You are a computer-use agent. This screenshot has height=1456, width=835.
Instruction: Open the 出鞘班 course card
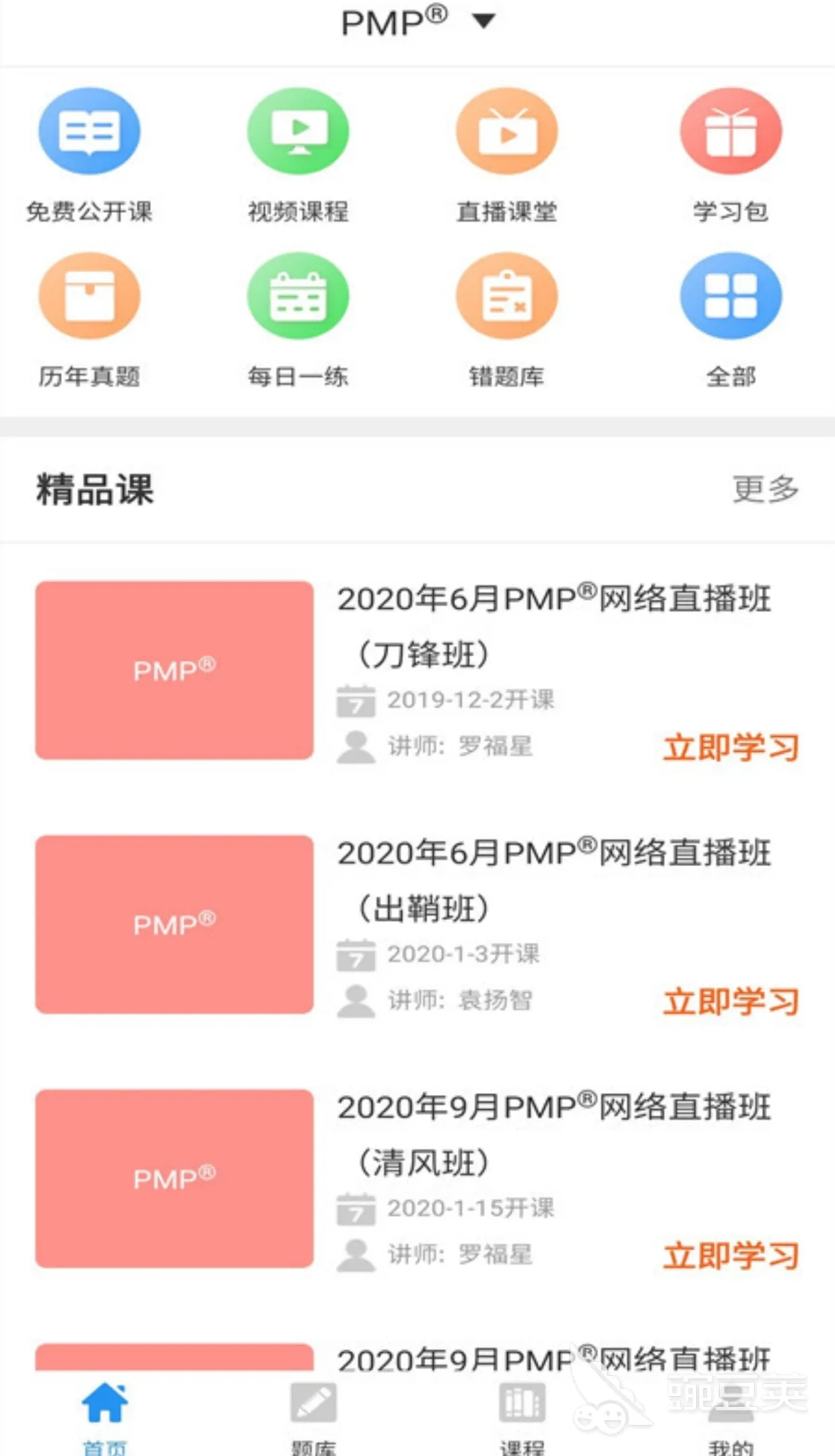pyautogui.click(x=417, y=925)
